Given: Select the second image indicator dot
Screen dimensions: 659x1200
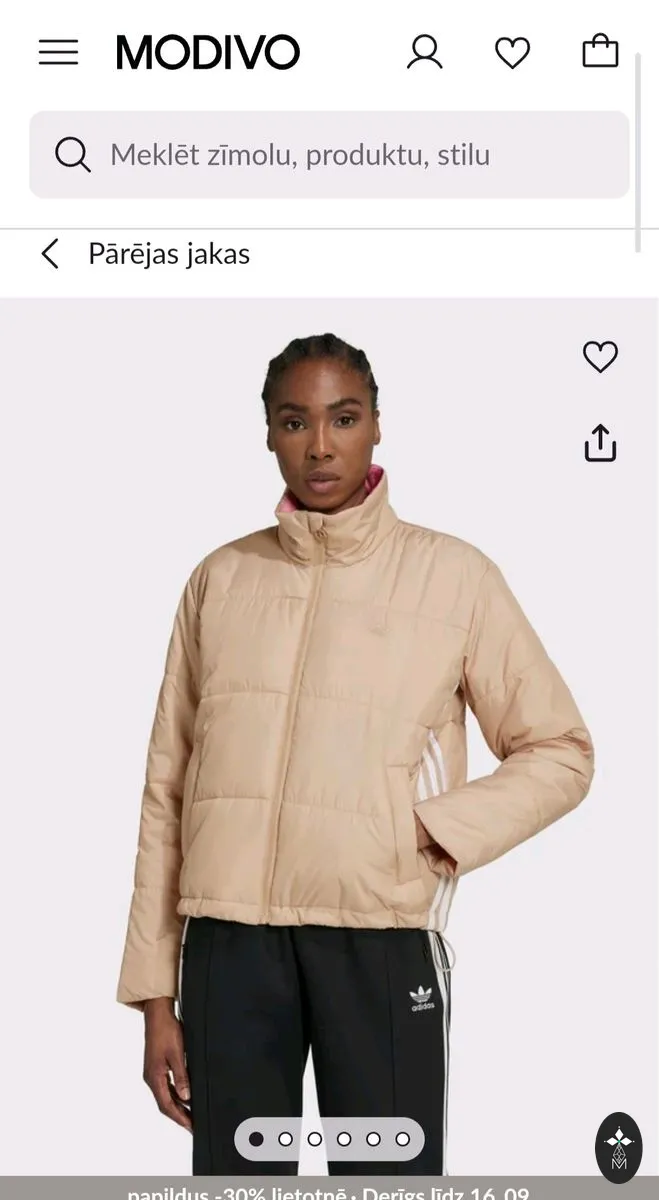Looking at the screenshot, I should click(285, 1139).
